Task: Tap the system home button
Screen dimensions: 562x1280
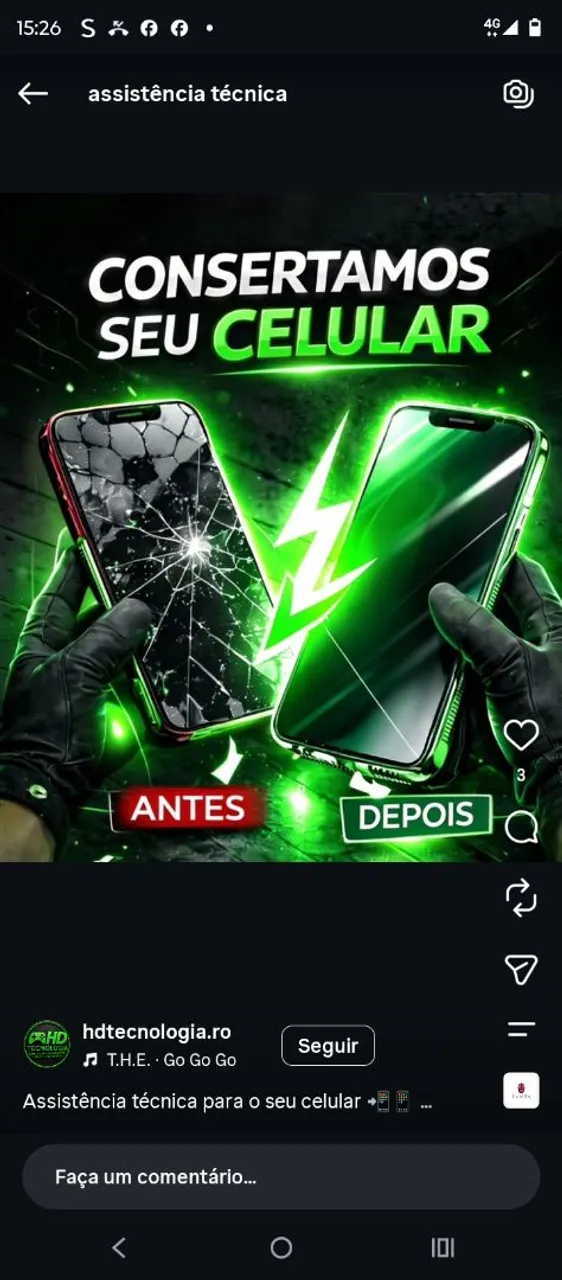Action: click(x=281, y=1247)
